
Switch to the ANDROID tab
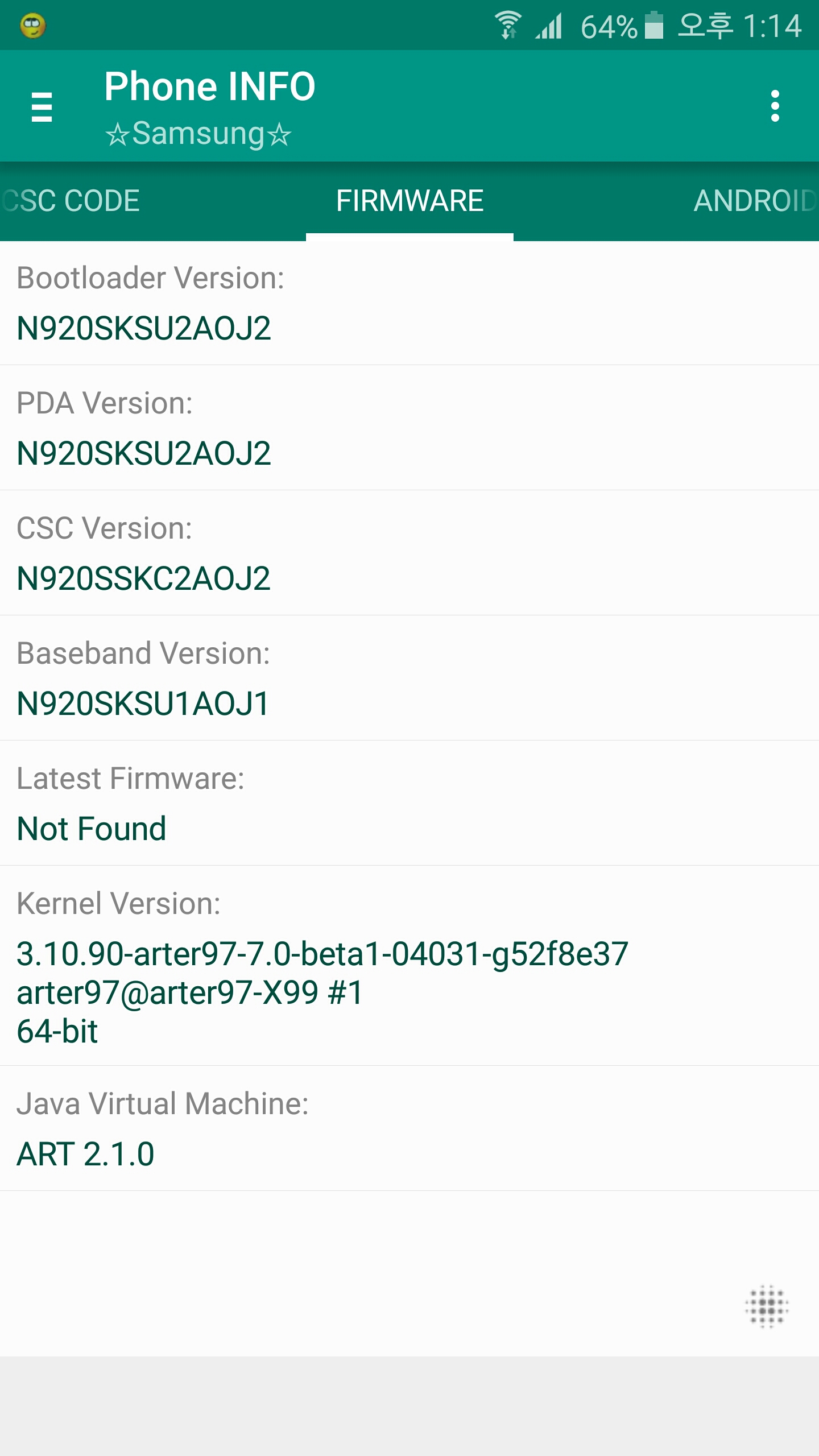coord(754,201)
